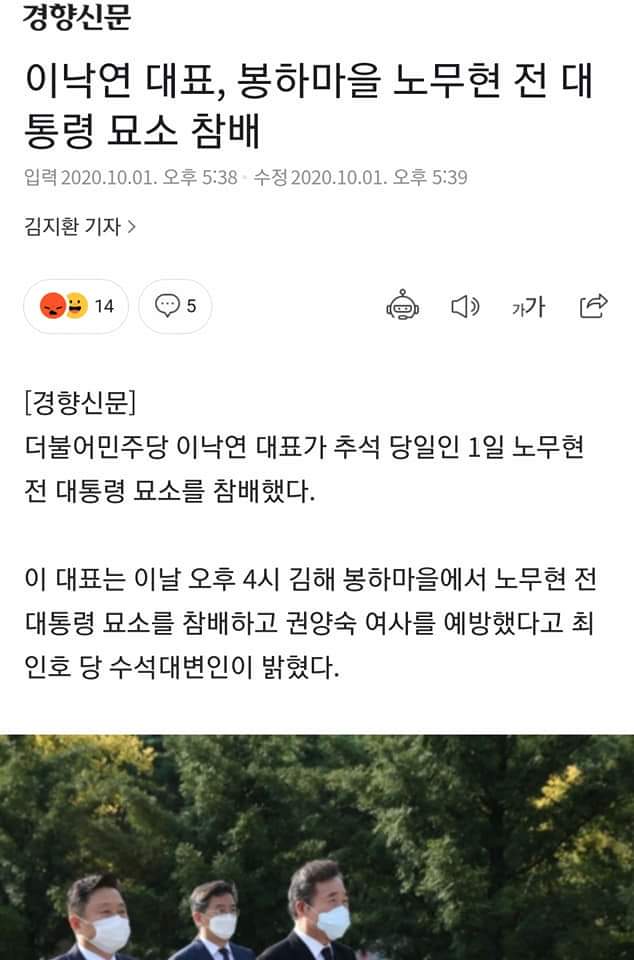Listen to article with speaker icon
Viewport: 634px width, 960px height.
pyautogui.click(x=465, y=306)
